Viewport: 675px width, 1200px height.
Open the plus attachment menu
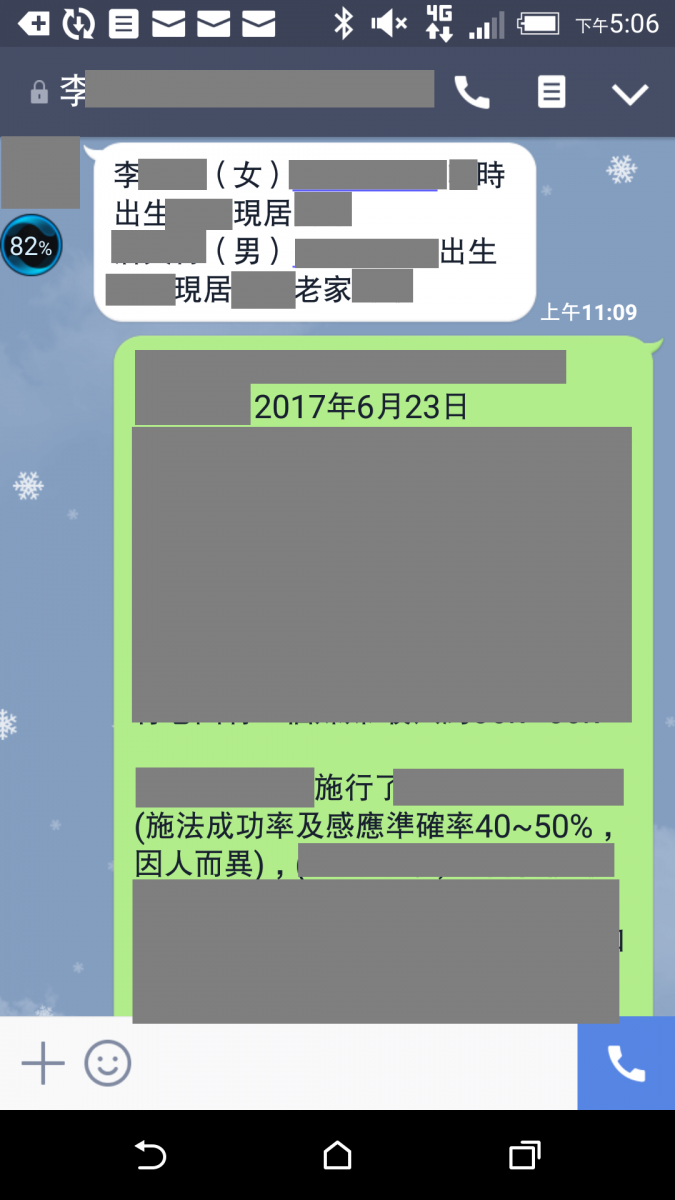tap(43, 1063)
